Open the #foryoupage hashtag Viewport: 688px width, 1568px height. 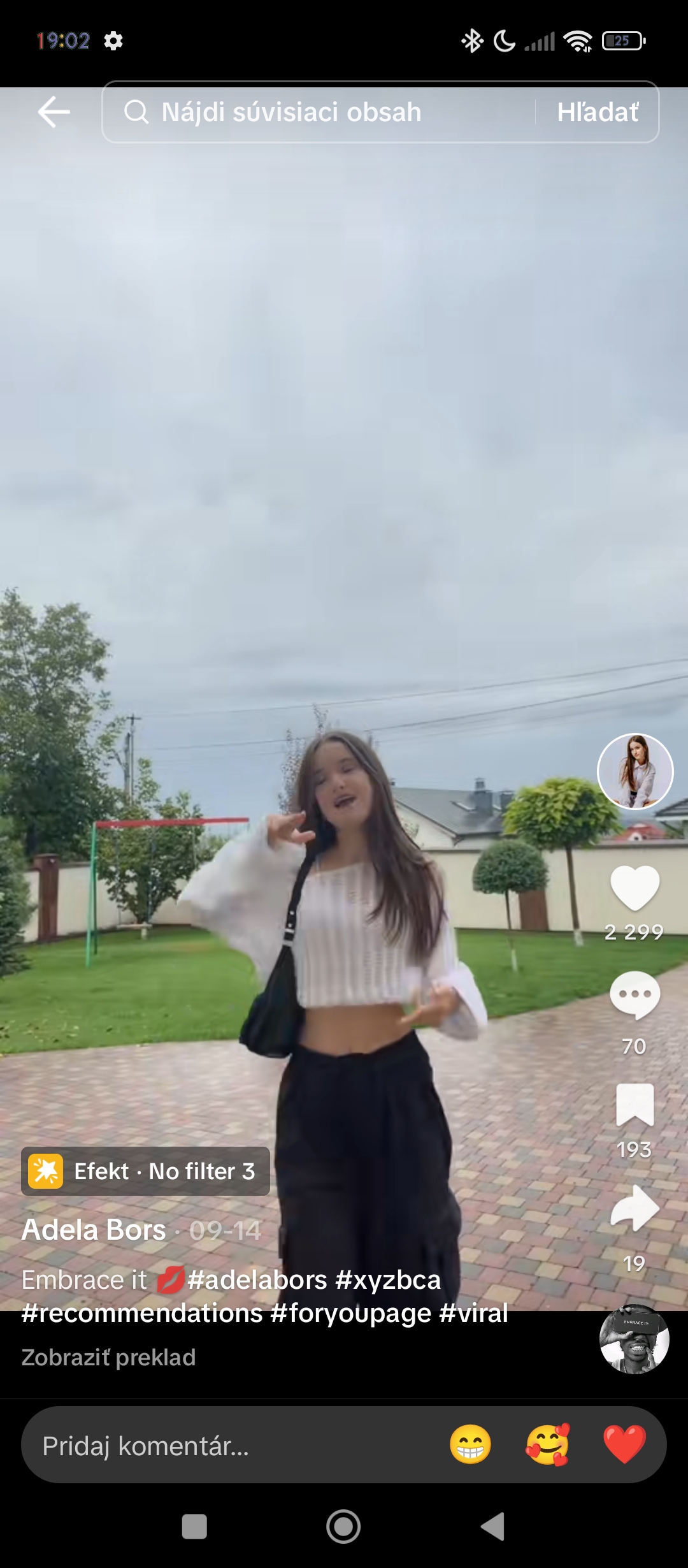tap(351, 1313)
